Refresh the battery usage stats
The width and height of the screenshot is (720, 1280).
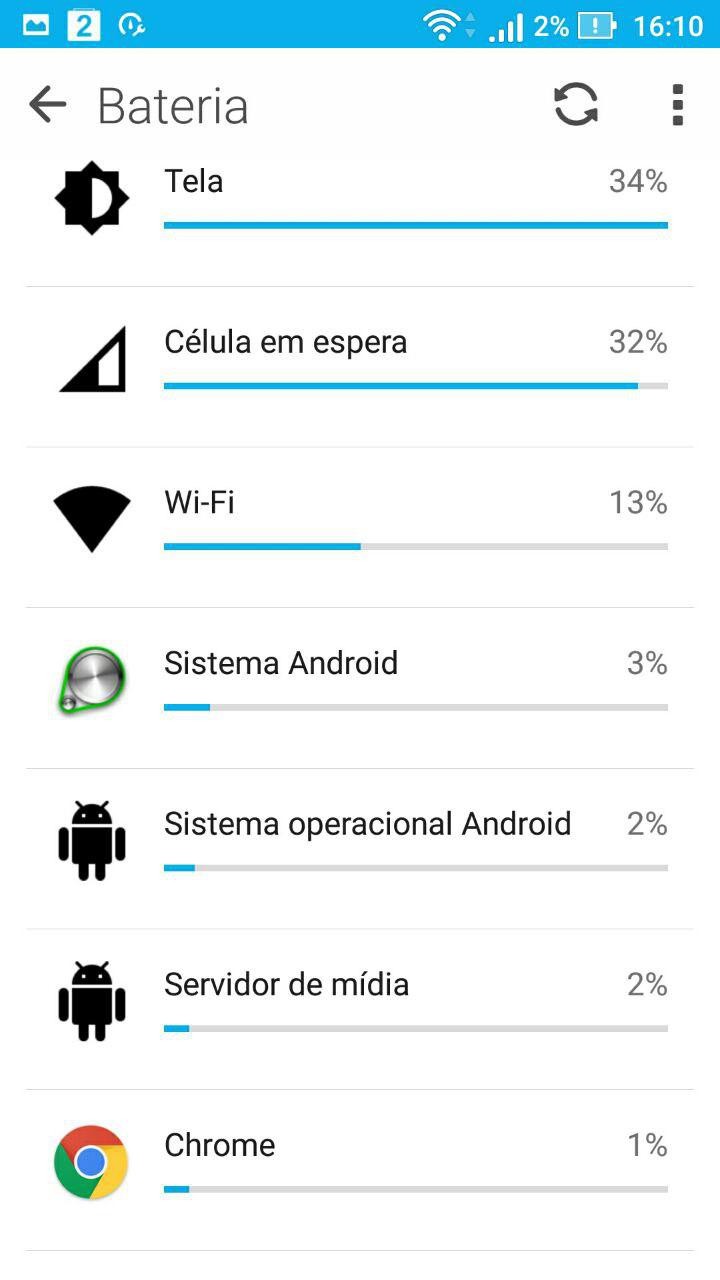point(576,104)
